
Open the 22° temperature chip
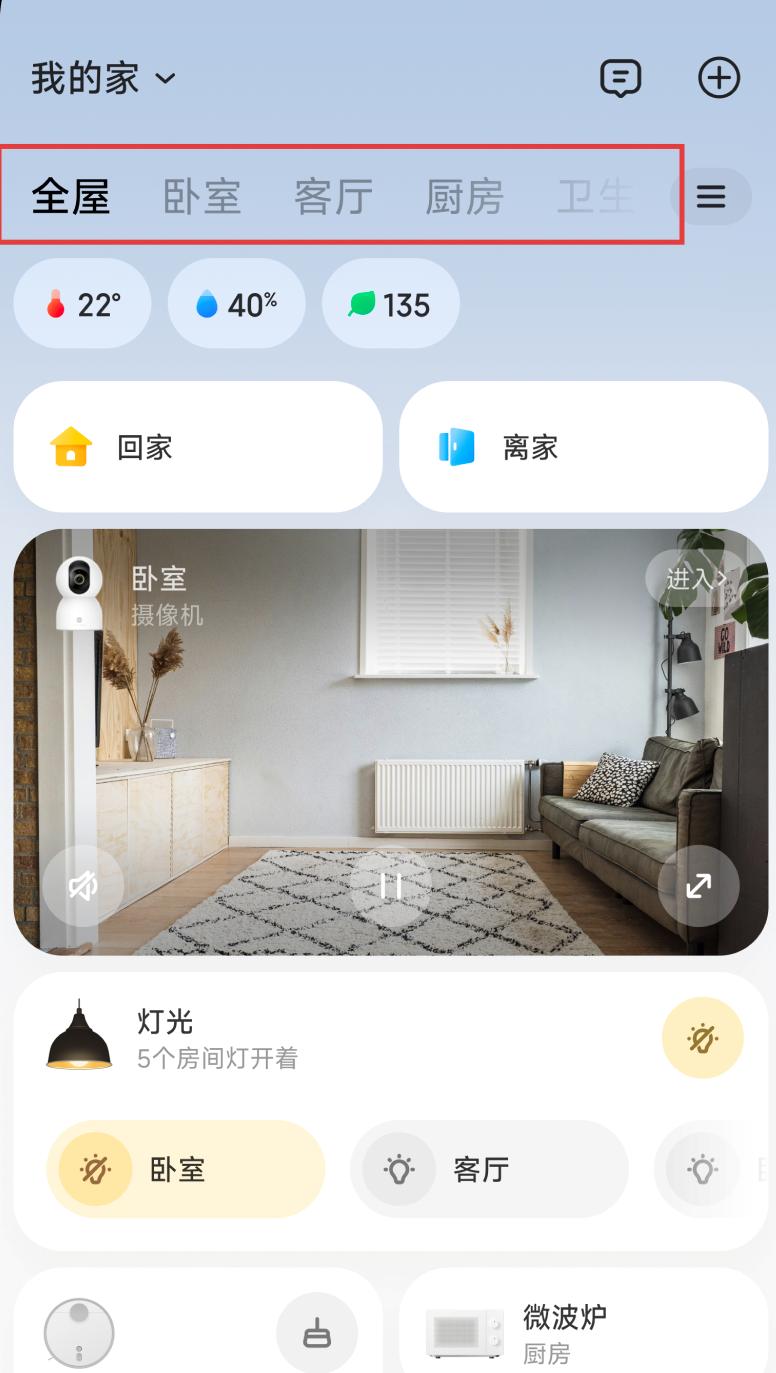pos(82,304)
